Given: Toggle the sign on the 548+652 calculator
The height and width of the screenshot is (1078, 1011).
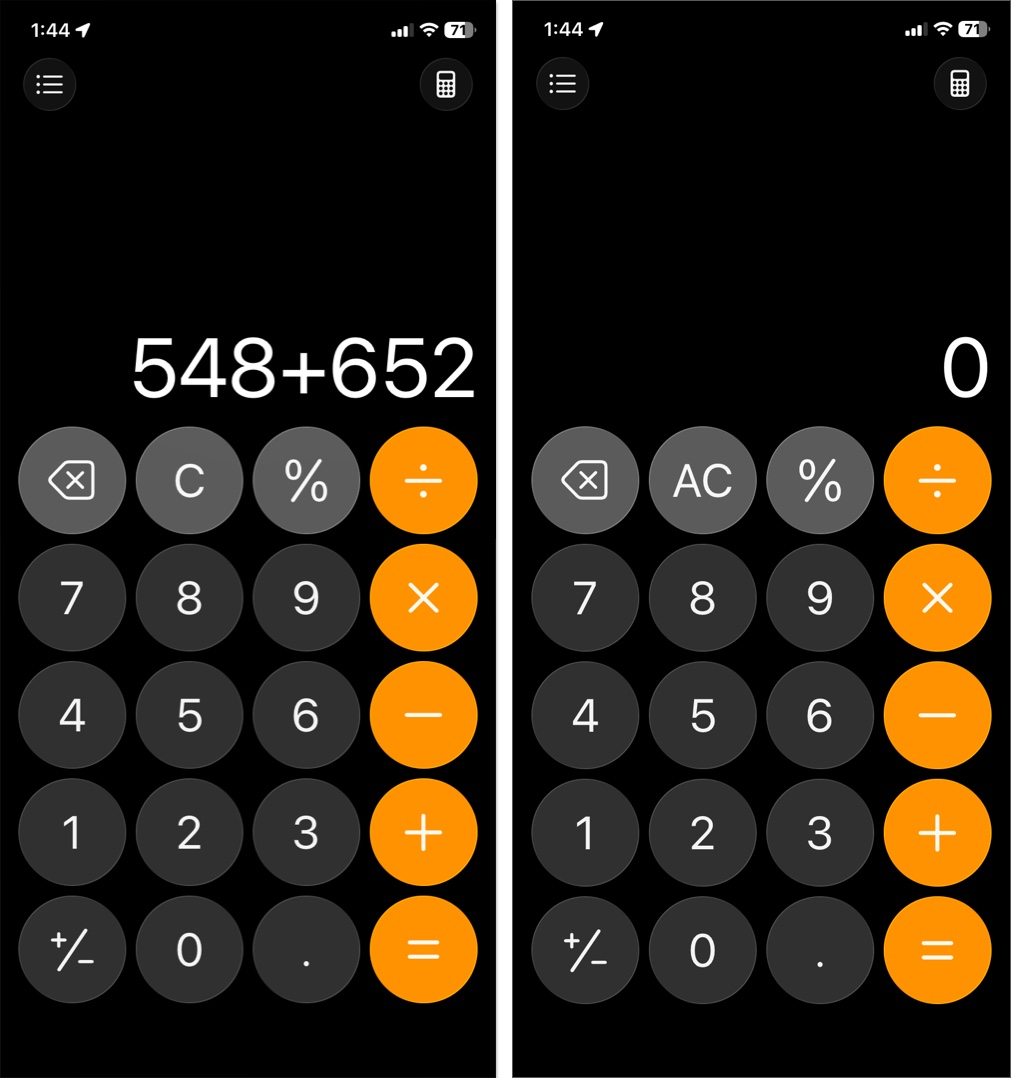Looking at the screenshot, I should (72, 949).
